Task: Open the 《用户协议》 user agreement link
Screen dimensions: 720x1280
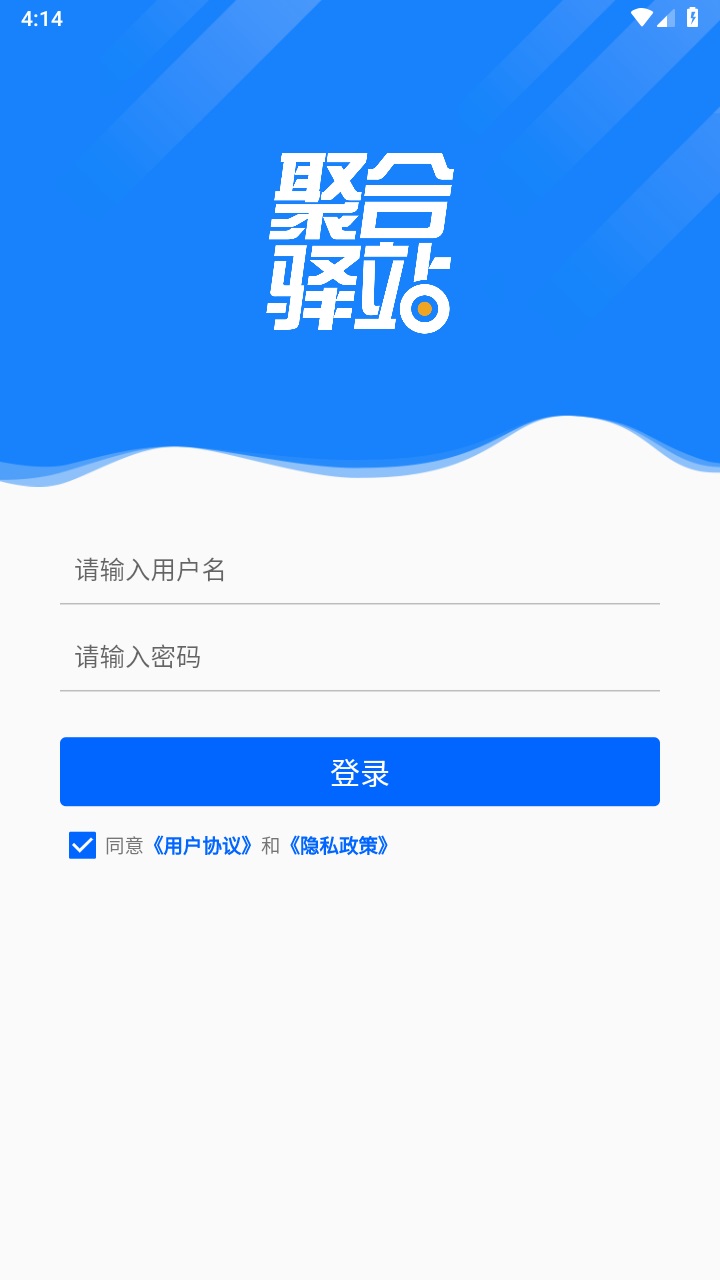Action: 201,846
